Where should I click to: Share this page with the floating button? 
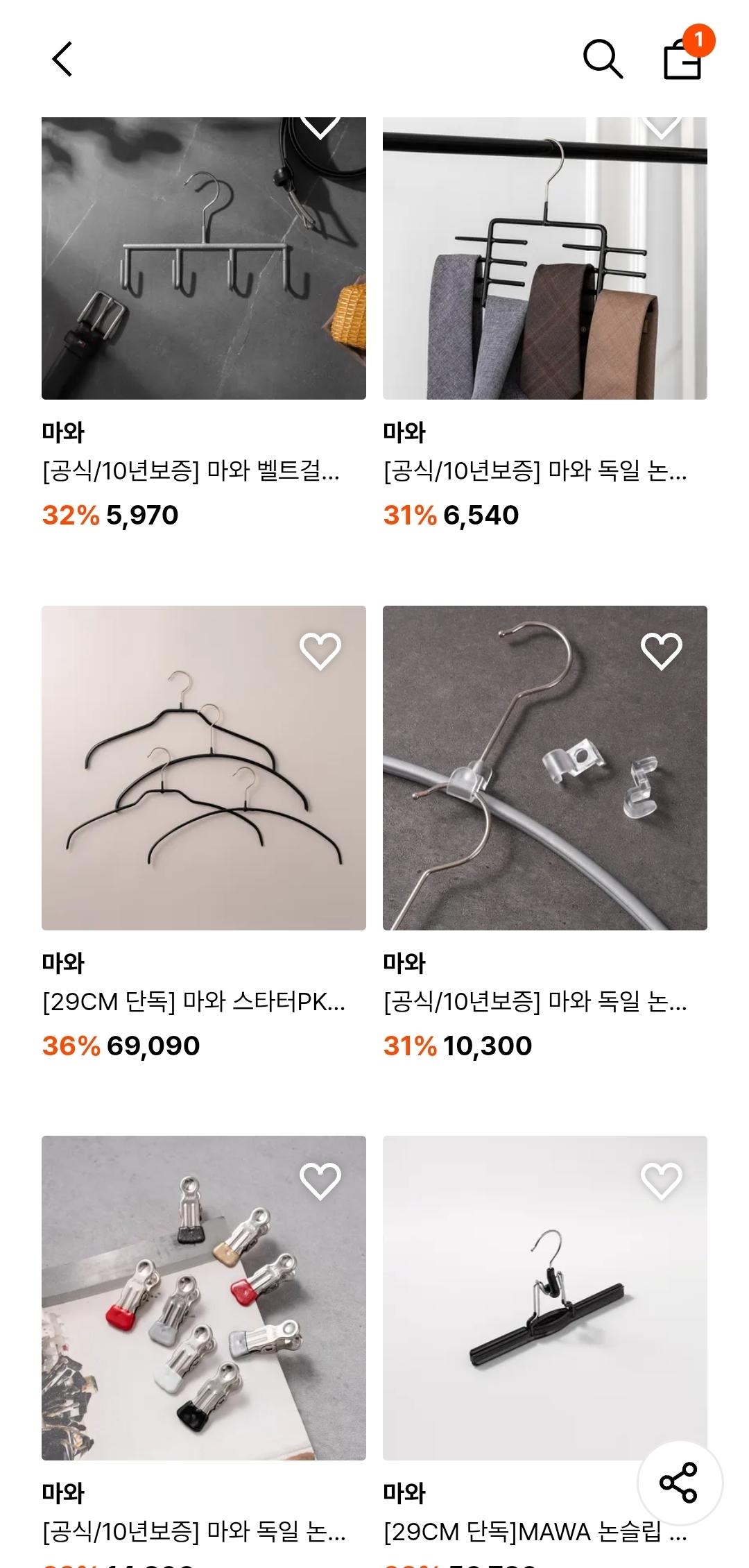point(679,1482)
